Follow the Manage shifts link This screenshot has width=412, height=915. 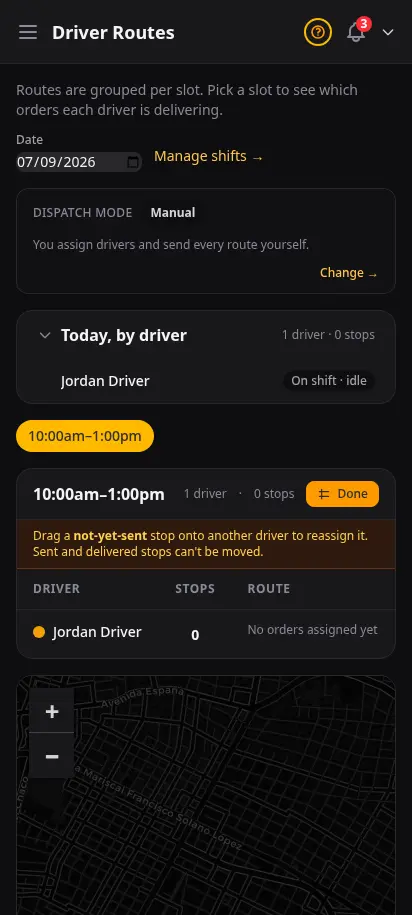click(208, 156)
